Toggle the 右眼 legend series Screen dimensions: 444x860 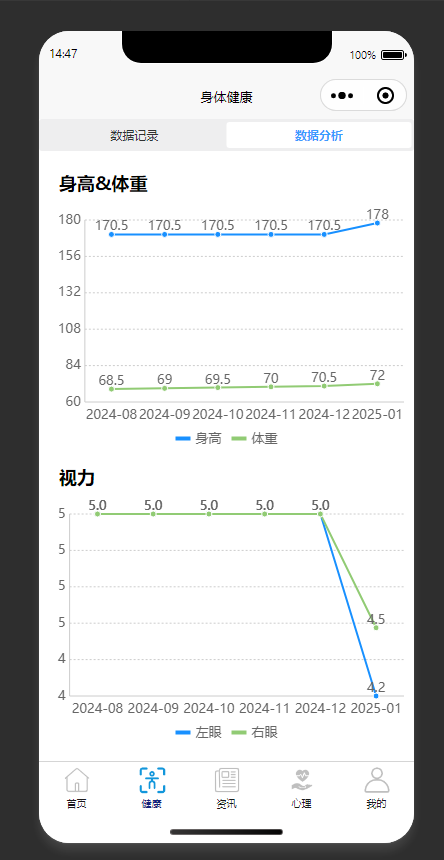click(254, 732)
